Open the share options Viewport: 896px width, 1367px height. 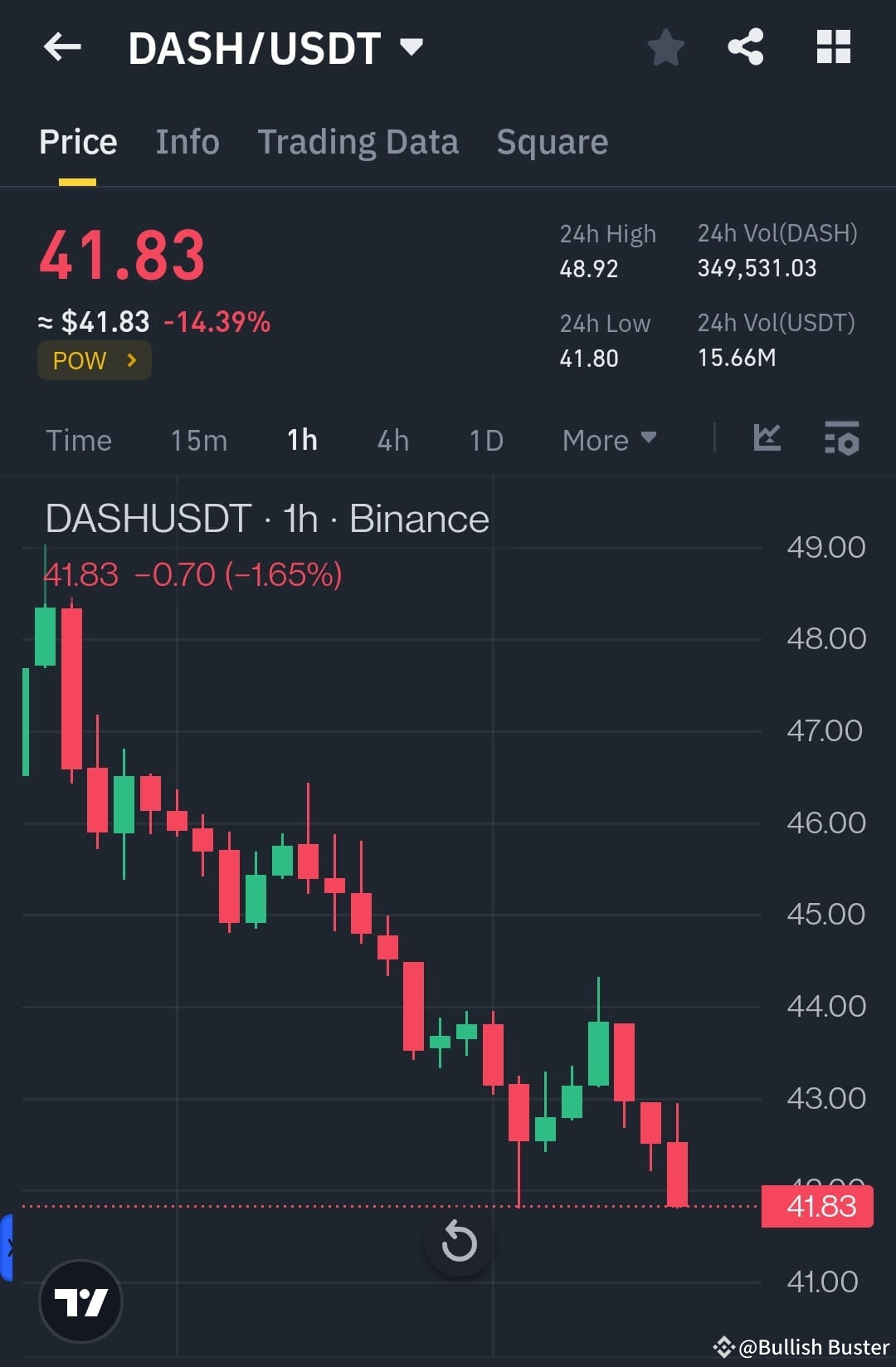tap(746, 47)
